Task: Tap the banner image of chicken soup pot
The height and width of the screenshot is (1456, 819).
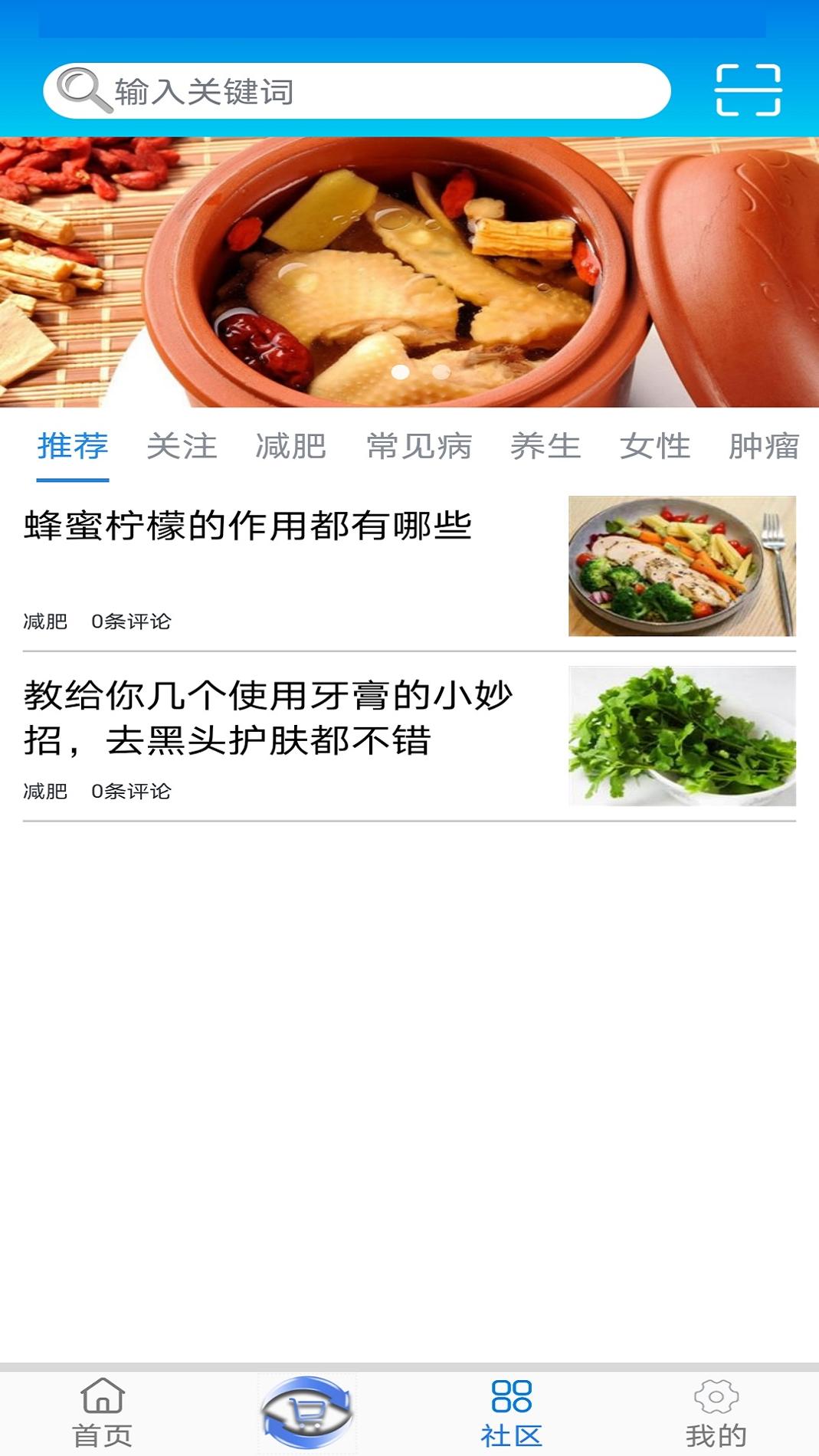Action: pyautogui.click(x=409, y=272)
